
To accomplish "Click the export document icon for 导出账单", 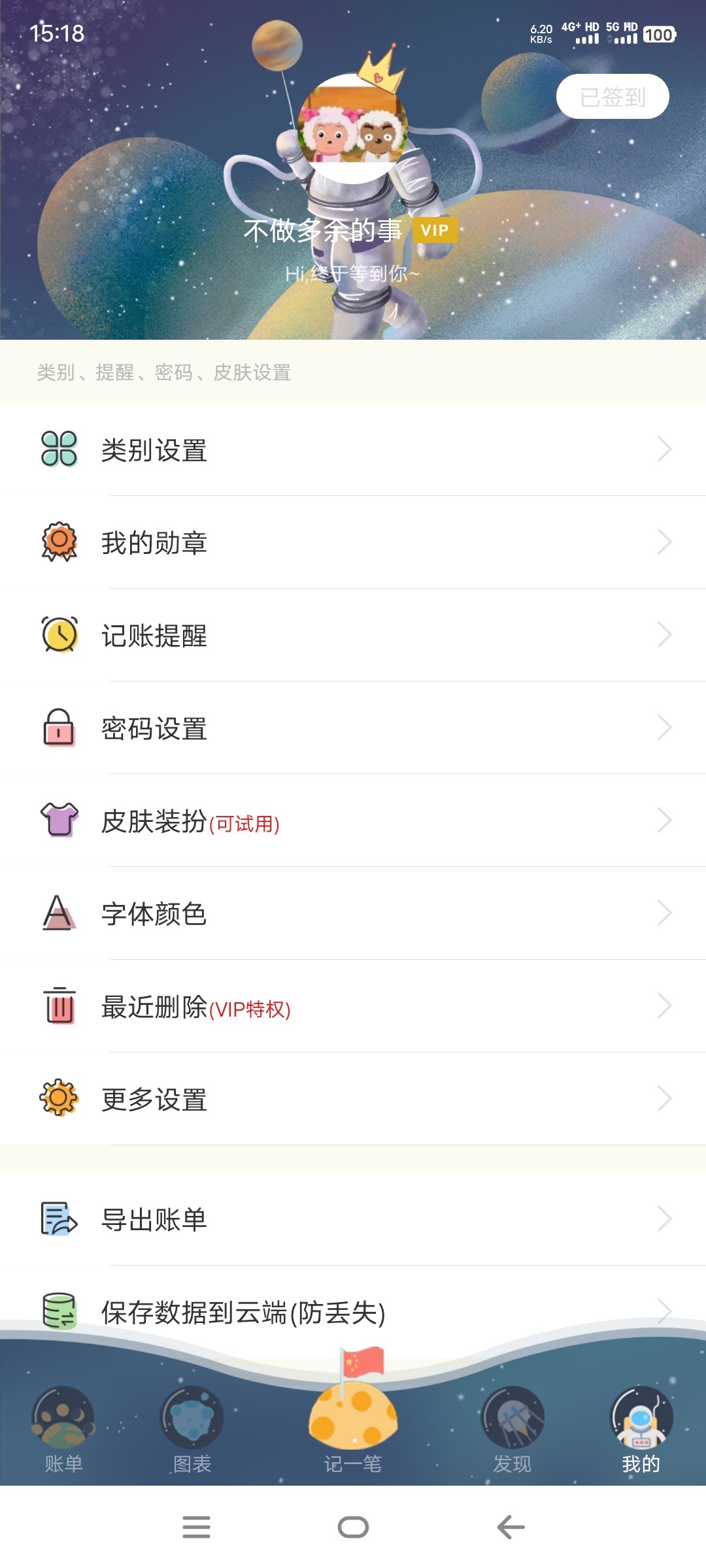I will (59, 1218).
